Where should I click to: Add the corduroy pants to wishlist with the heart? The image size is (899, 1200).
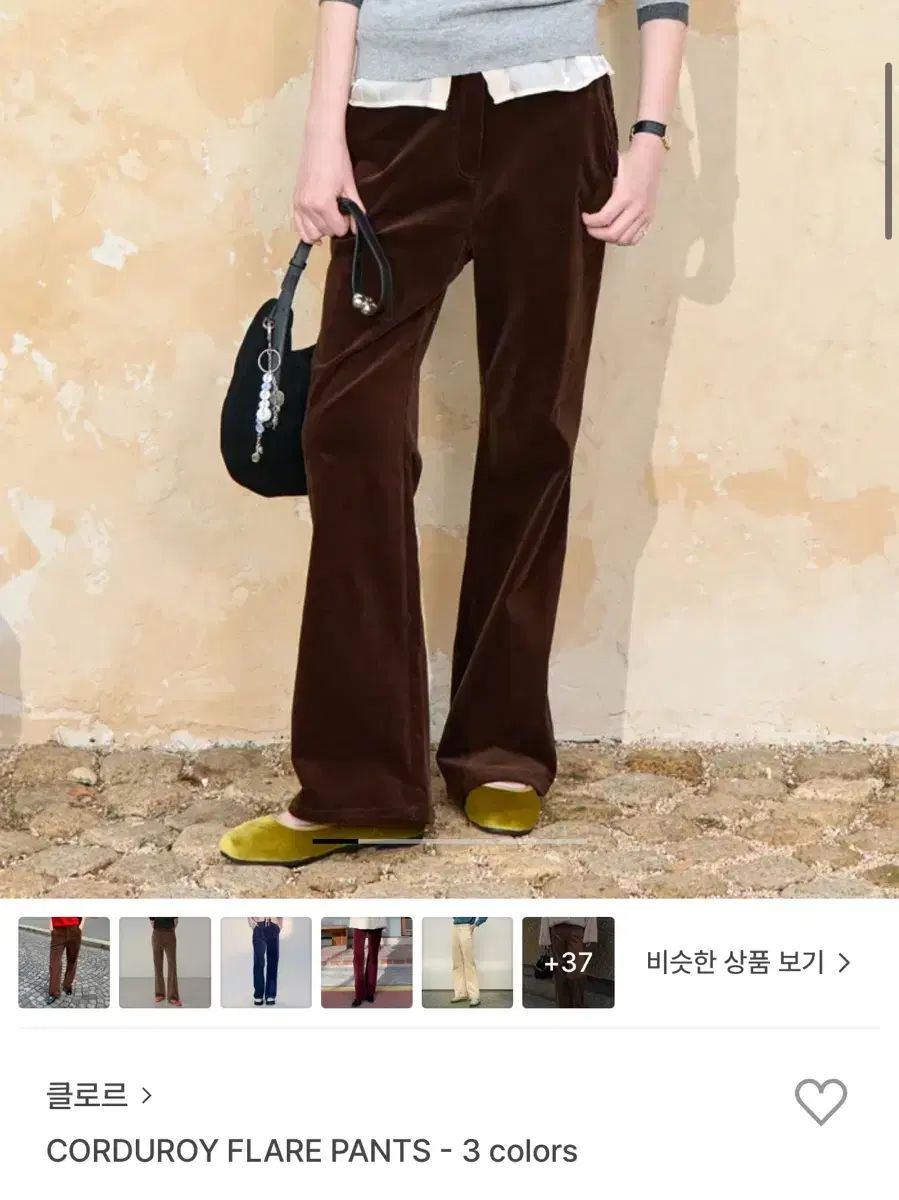click(x=820, y=1102)
